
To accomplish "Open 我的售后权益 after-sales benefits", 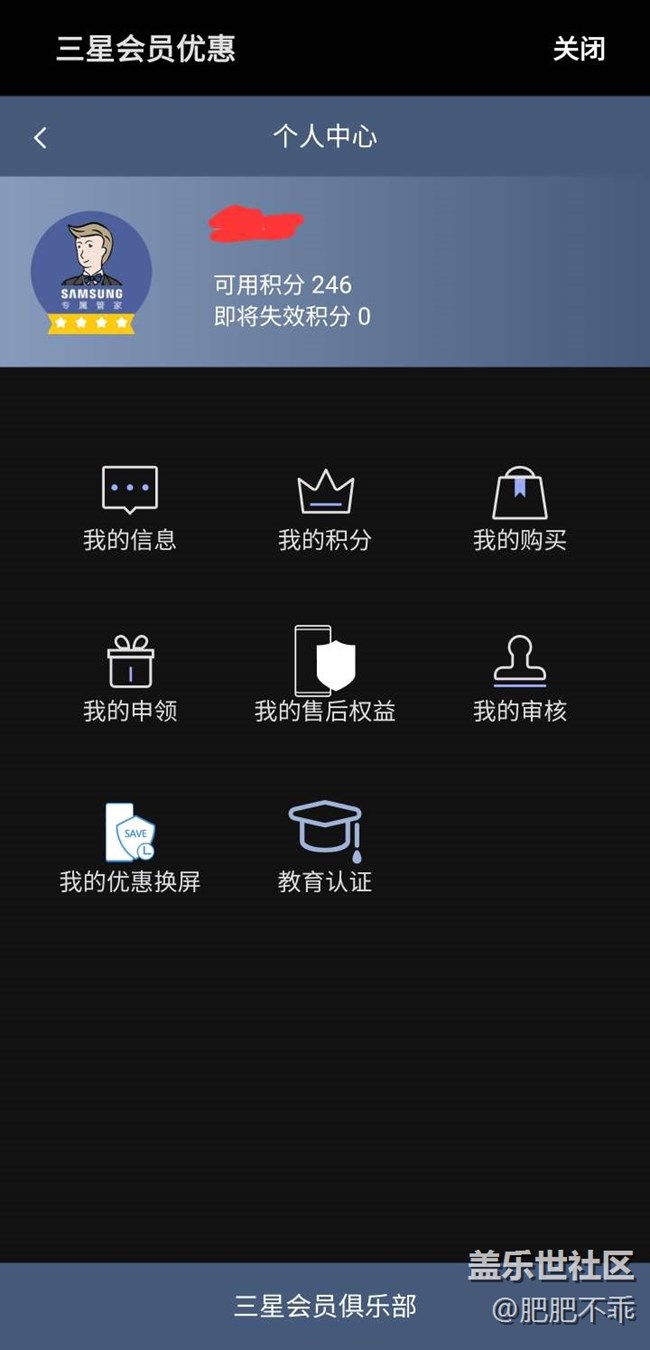I will (325, 674).
